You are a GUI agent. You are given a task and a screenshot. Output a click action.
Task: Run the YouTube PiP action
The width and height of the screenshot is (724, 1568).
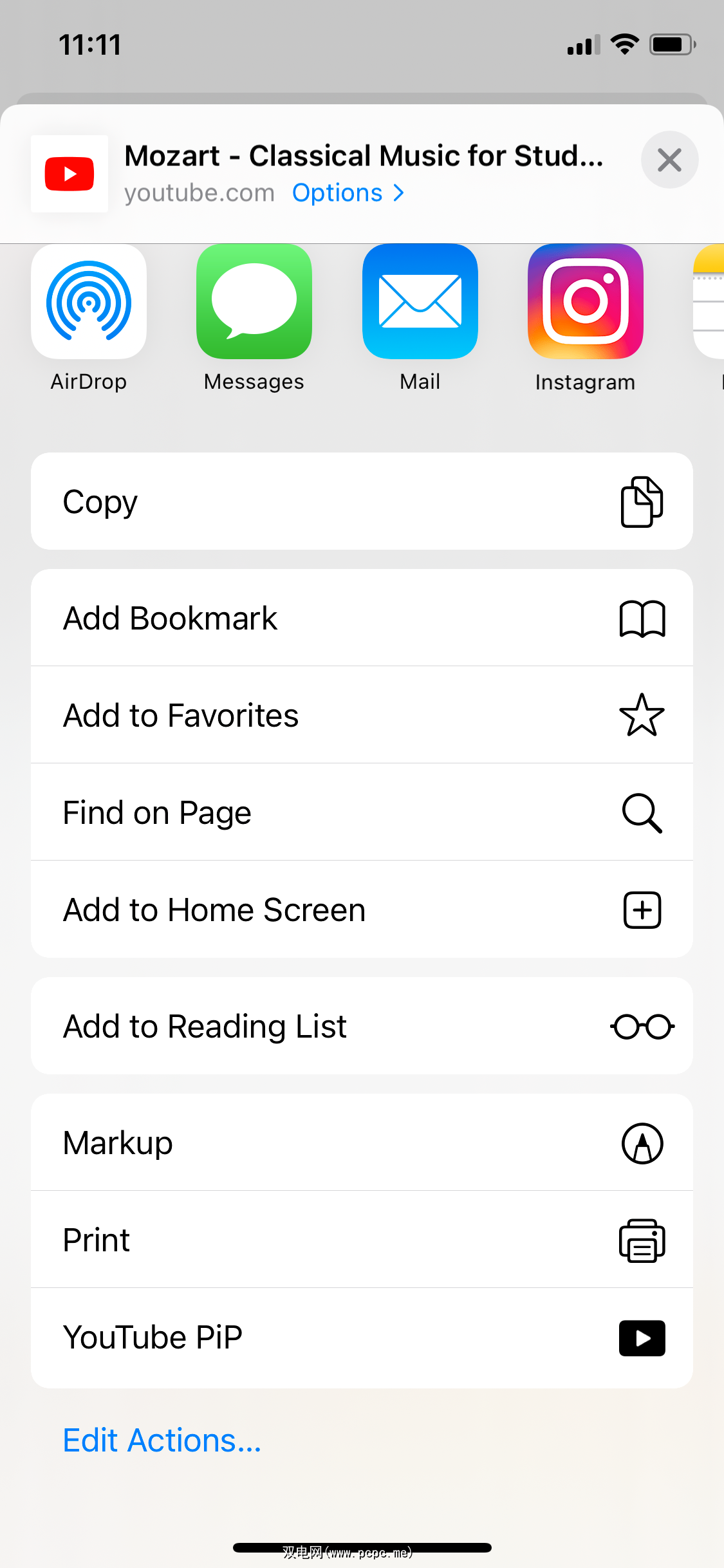(362, 1338)
